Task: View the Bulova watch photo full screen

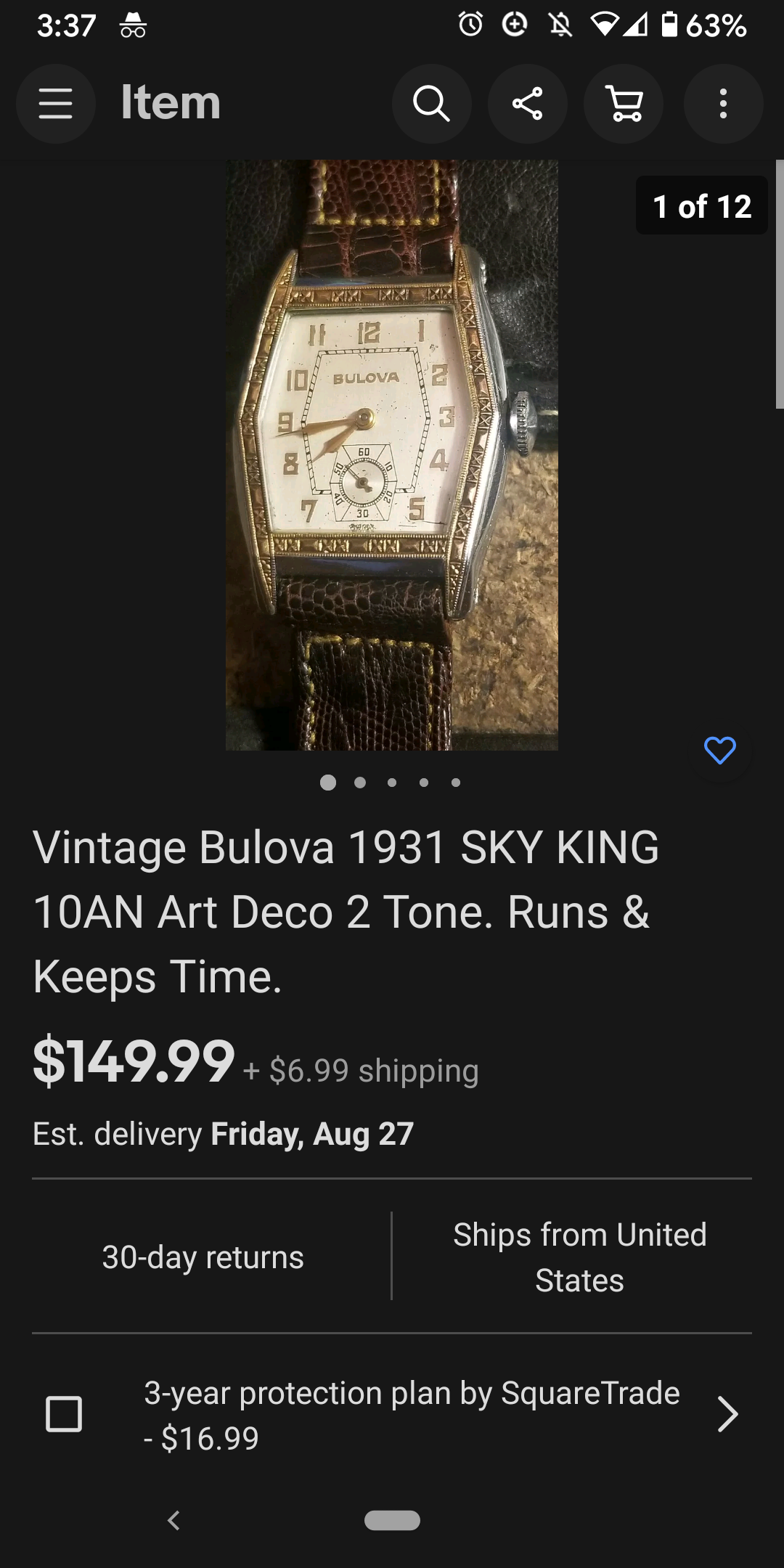Action: click(x=392, y=454)
